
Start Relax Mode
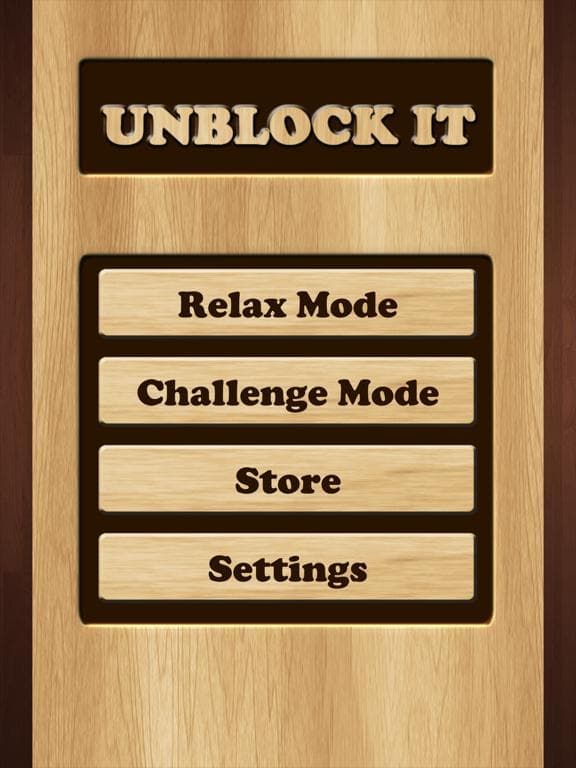click(287, 302)
